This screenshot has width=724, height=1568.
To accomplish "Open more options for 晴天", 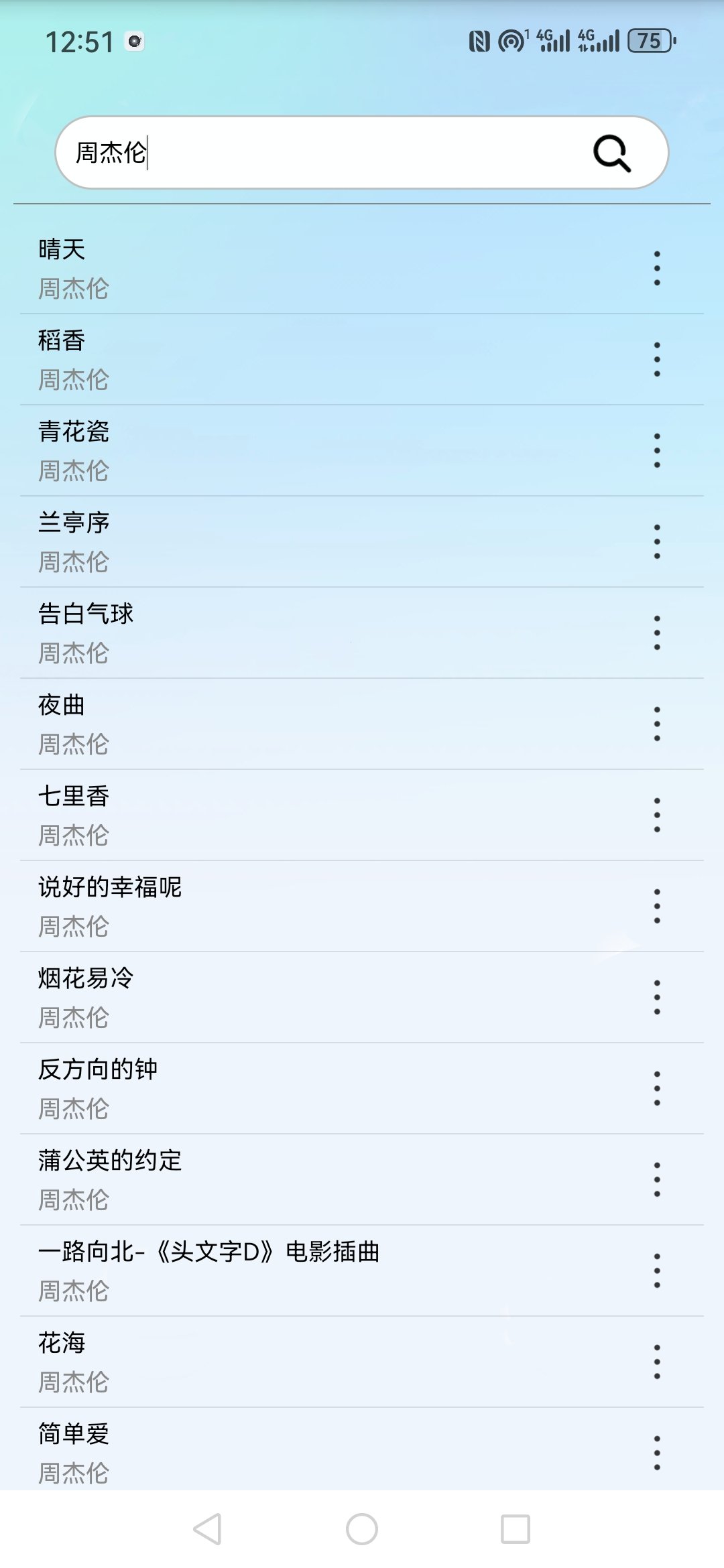I will pyautogui.click(x=657, y=268).
